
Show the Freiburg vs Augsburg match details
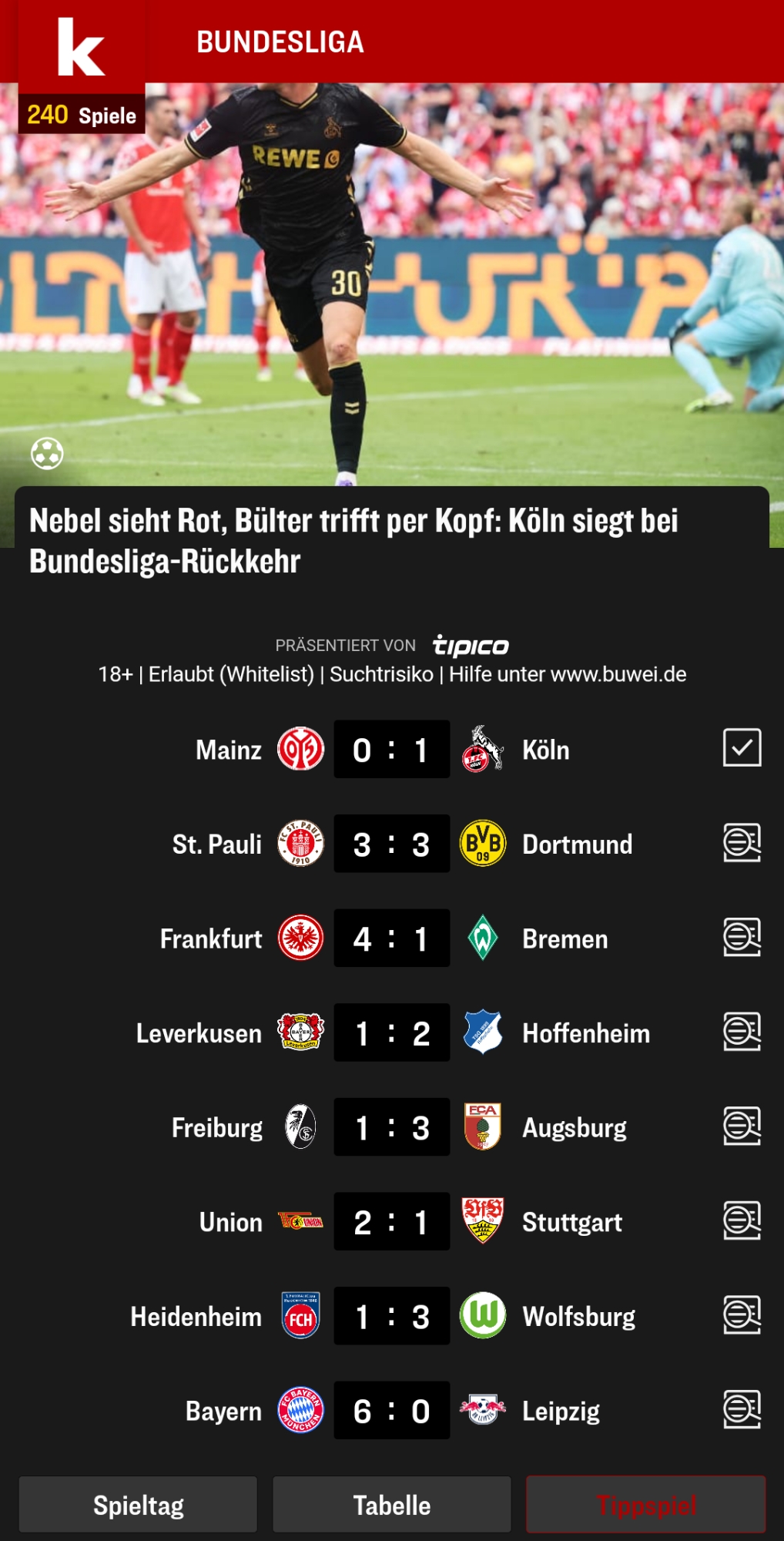click(391, 1128)
